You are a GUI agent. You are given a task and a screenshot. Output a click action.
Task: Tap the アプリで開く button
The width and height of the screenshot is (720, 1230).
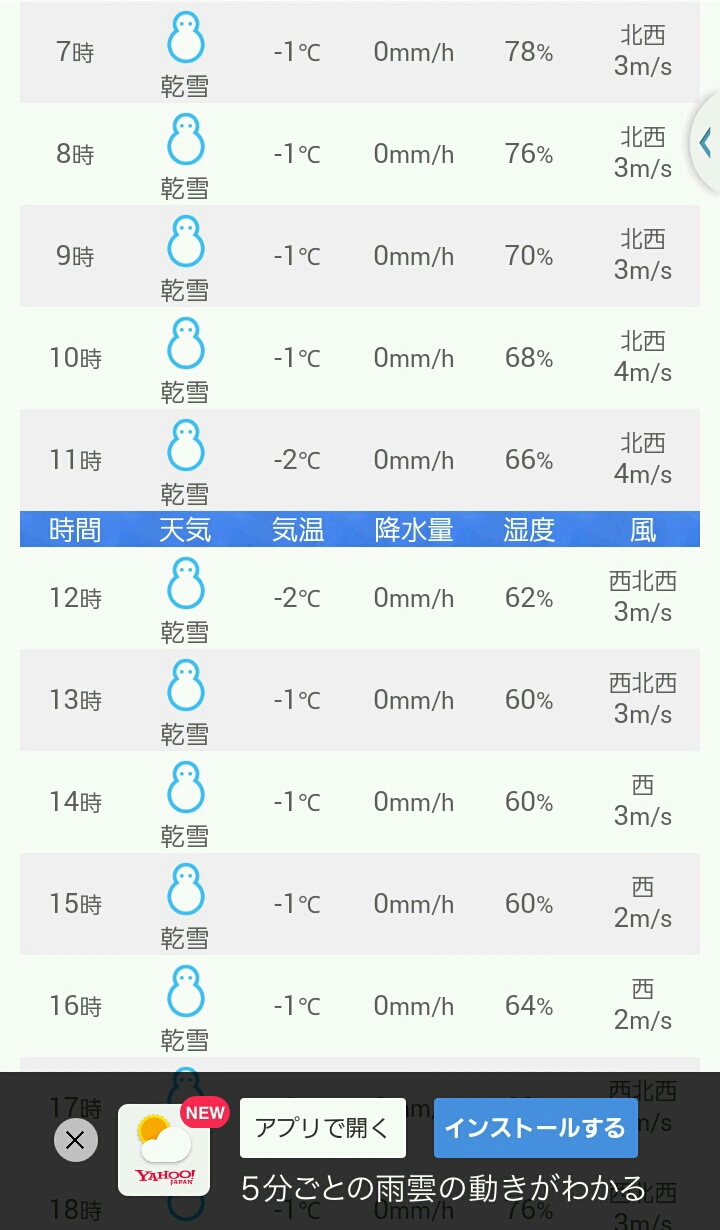322,1128
